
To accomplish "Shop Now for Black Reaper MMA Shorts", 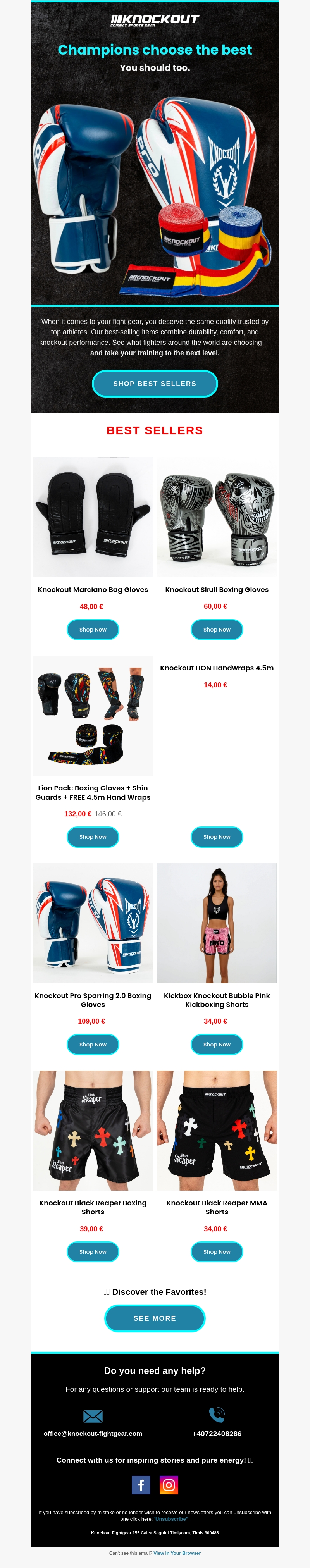I will click(217, 1251).
